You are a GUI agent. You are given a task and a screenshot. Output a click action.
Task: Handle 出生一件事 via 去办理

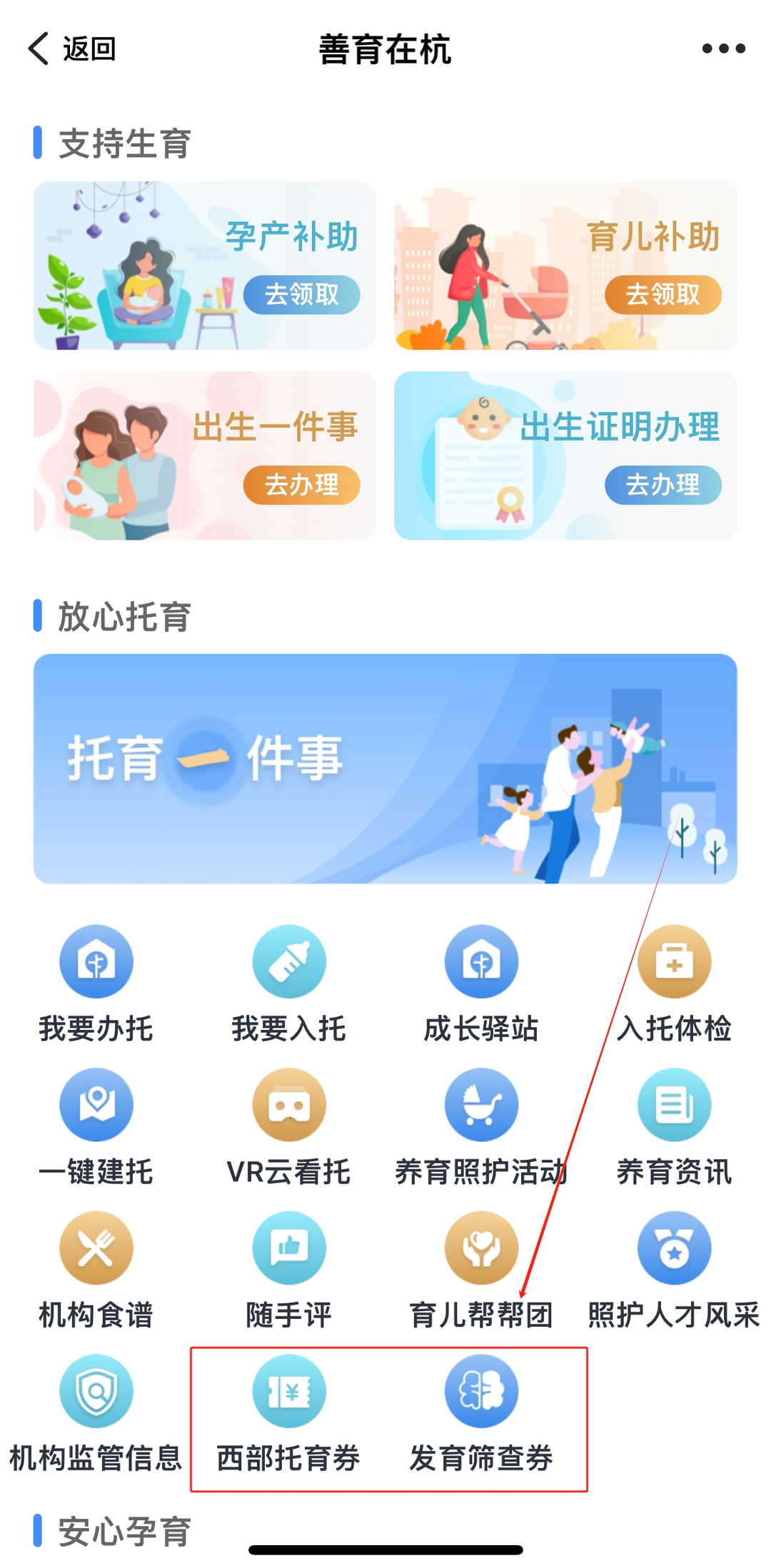pos(301,485)
